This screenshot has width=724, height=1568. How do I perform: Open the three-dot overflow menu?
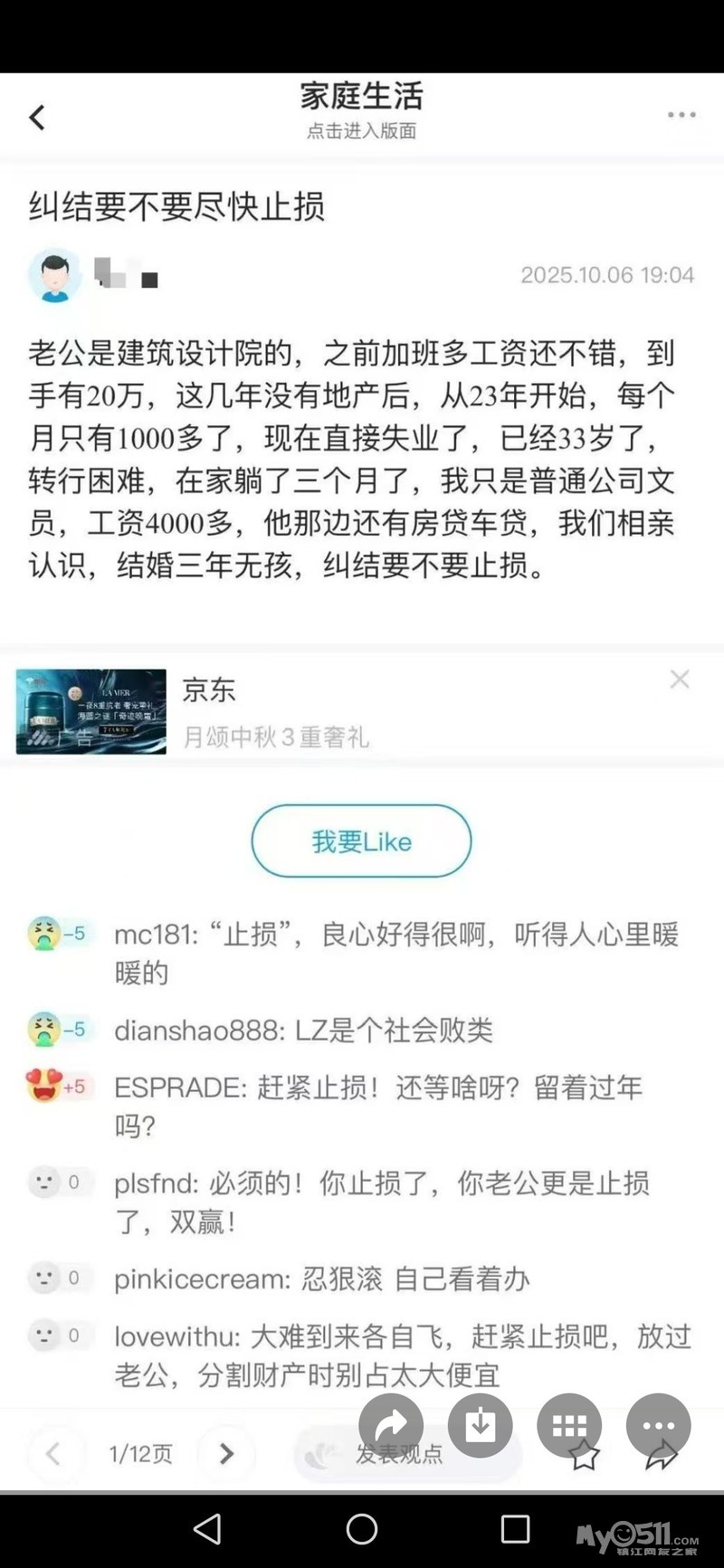point(681,115)
